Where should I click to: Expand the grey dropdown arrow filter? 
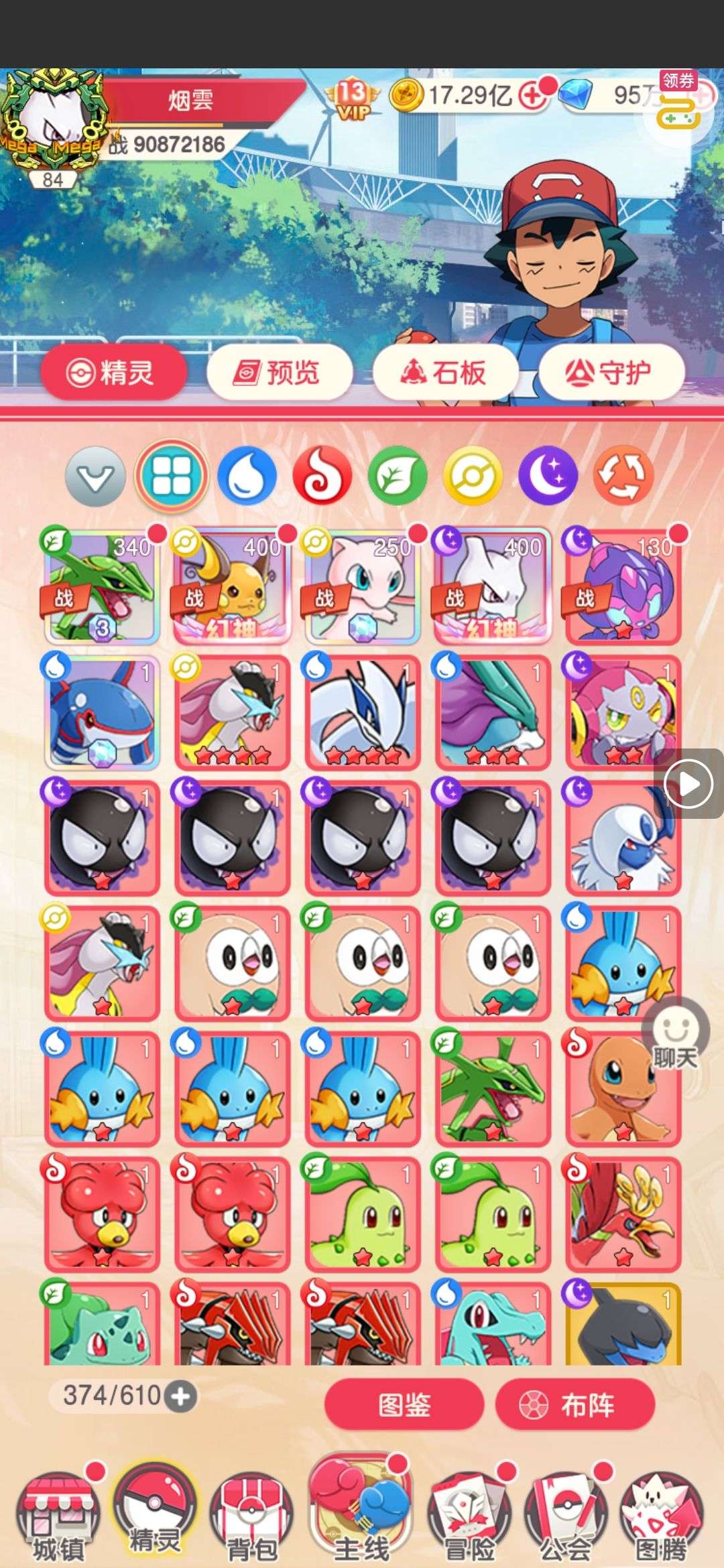[95, 476]
